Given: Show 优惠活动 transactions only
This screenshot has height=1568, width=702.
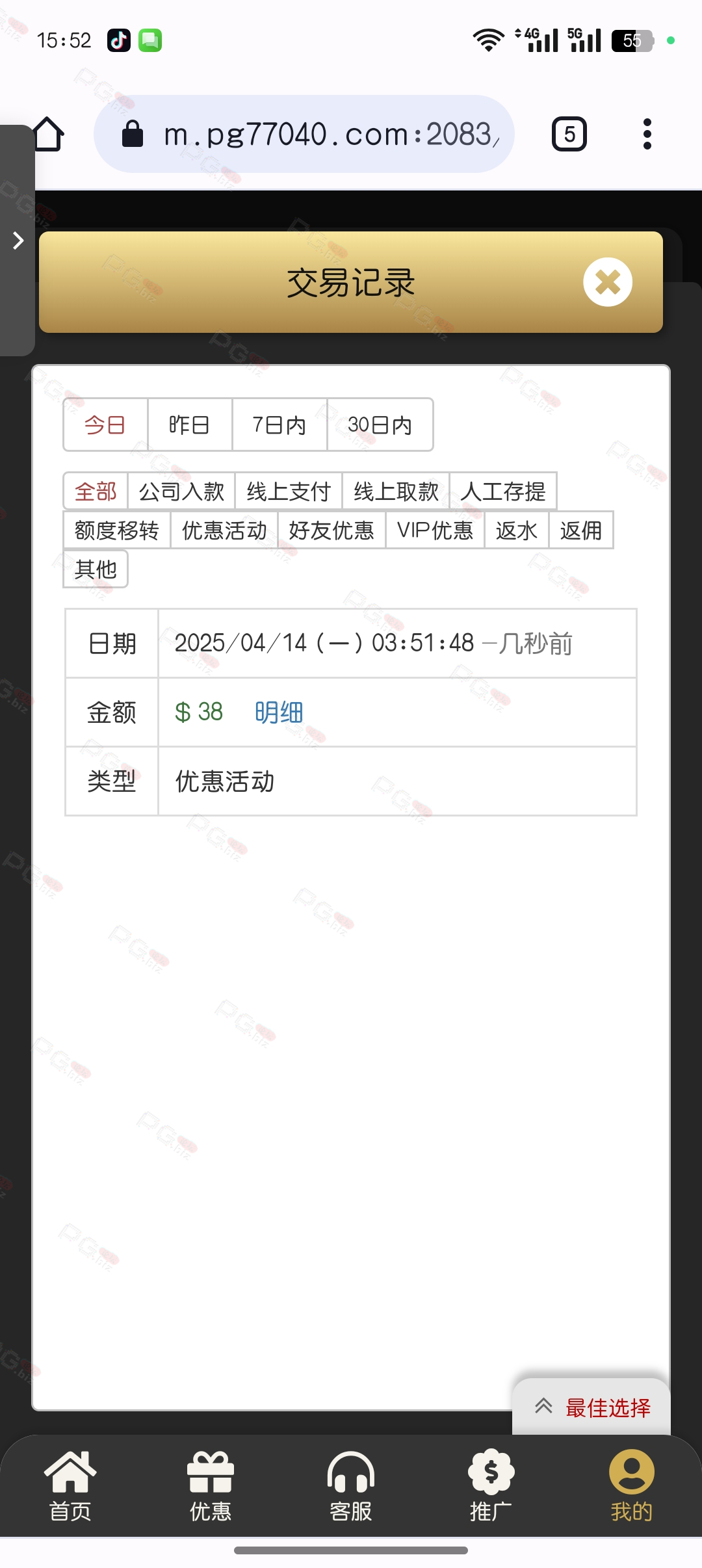Looking at the screenshot, I should pos(224,530).
